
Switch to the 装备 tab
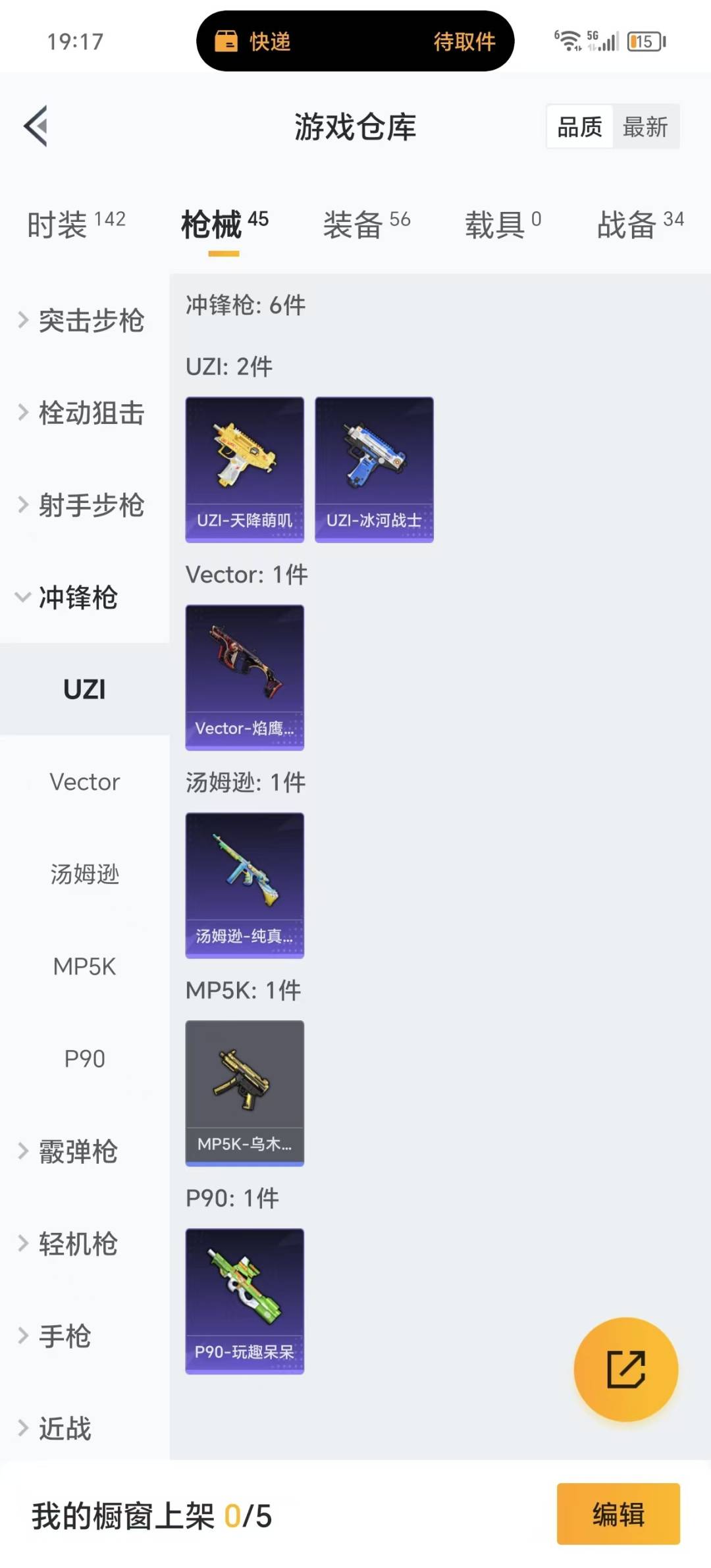click(x=366, y=224)
